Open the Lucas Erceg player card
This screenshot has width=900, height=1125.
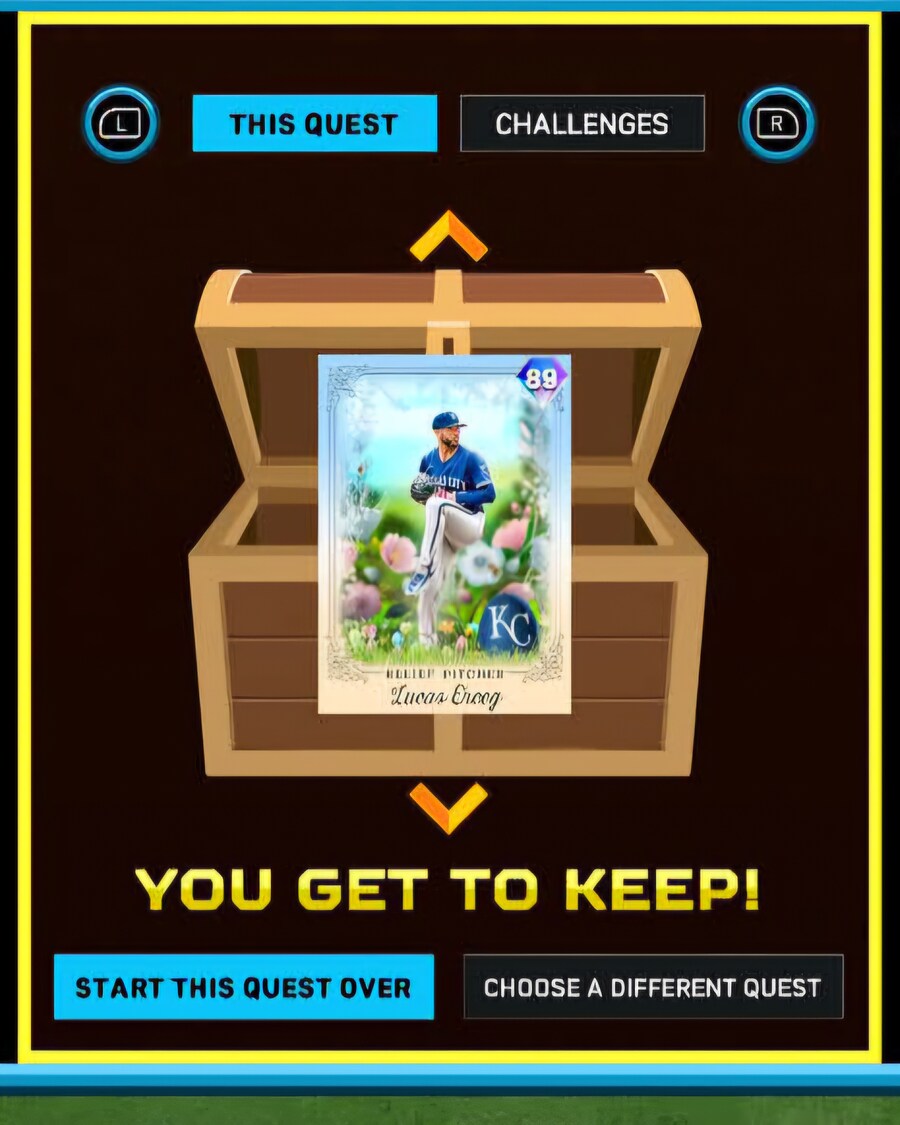444,534
